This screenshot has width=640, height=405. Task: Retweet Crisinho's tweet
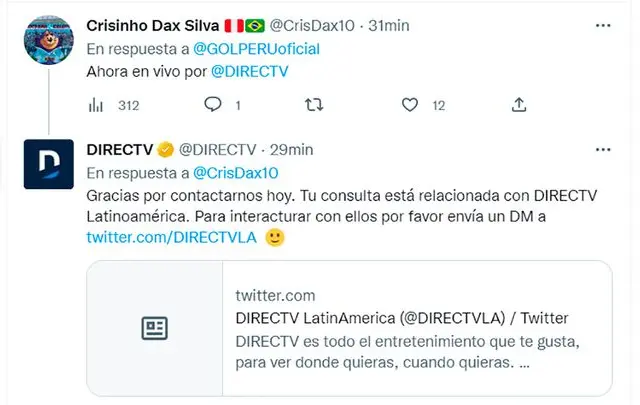313,105
